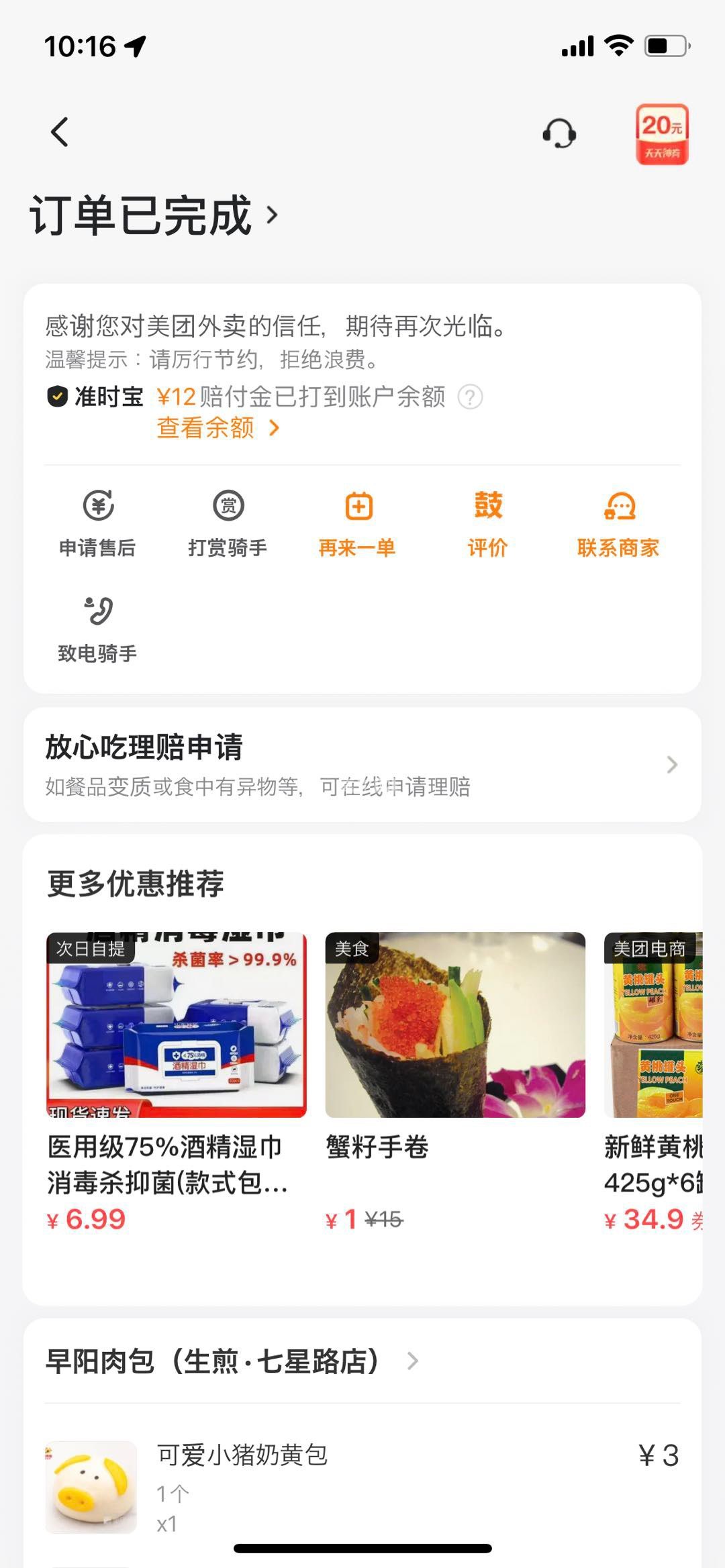Open 放心吃理赔申请 claim row
This screenshot has width=725, height=1568.
coord(362,765)
